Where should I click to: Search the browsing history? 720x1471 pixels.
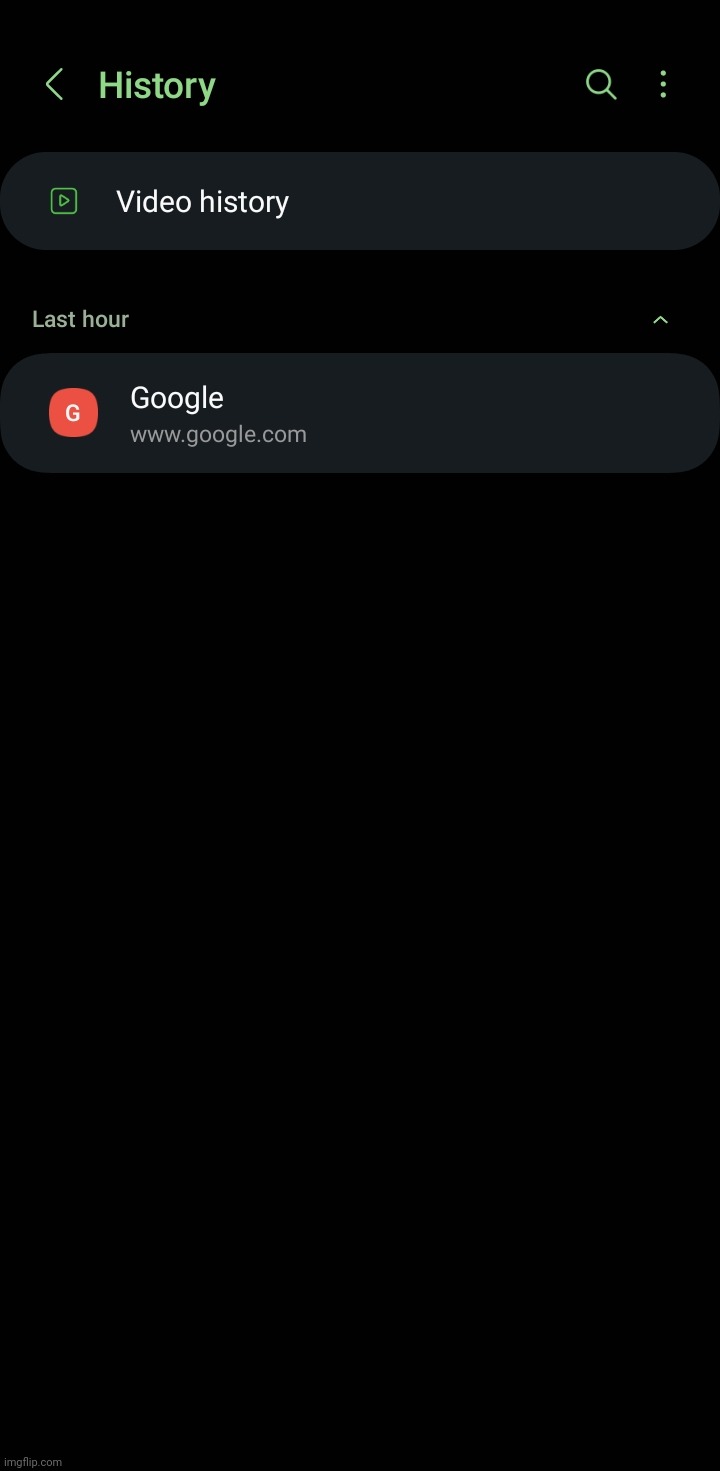coord(600,85)
